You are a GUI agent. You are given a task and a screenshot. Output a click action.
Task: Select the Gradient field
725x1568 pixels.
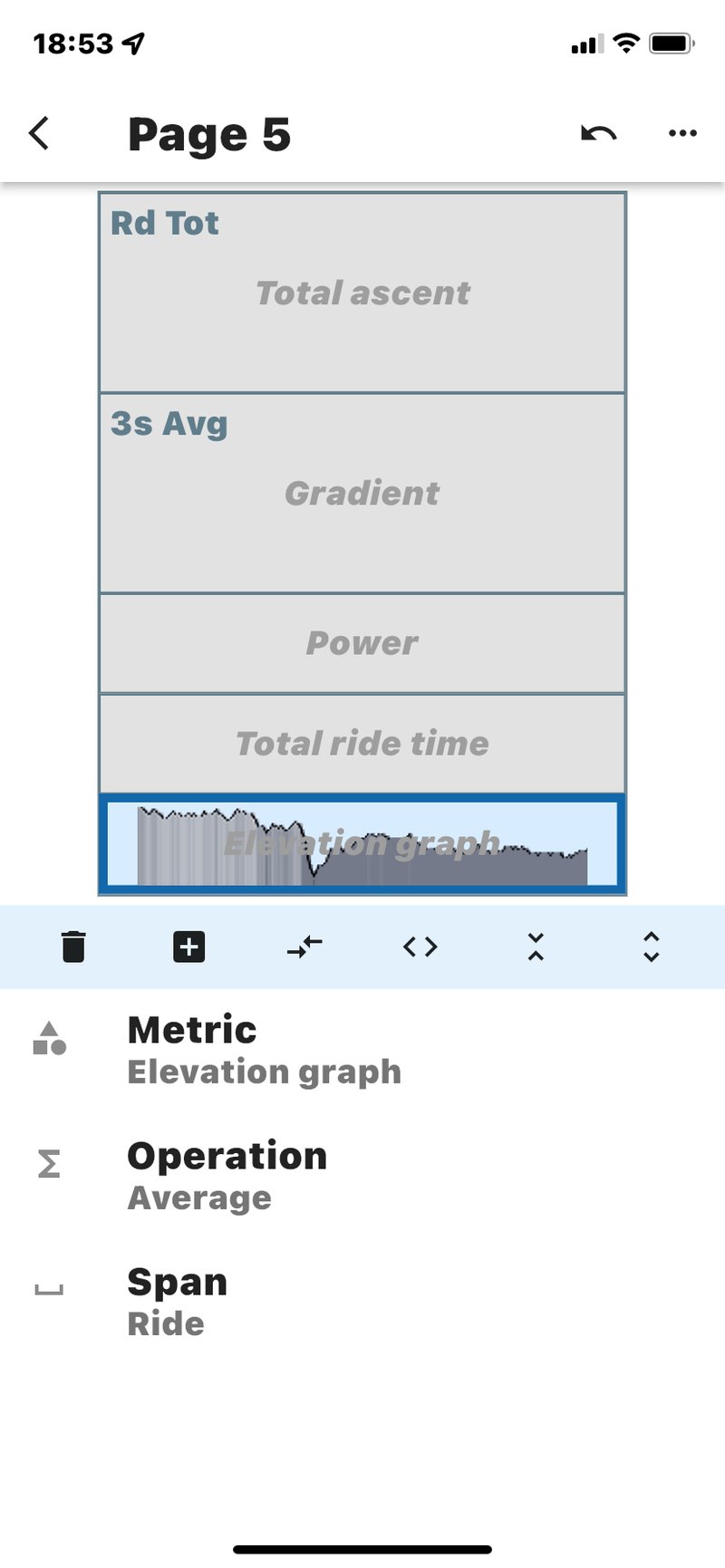(x=362, y=494)
